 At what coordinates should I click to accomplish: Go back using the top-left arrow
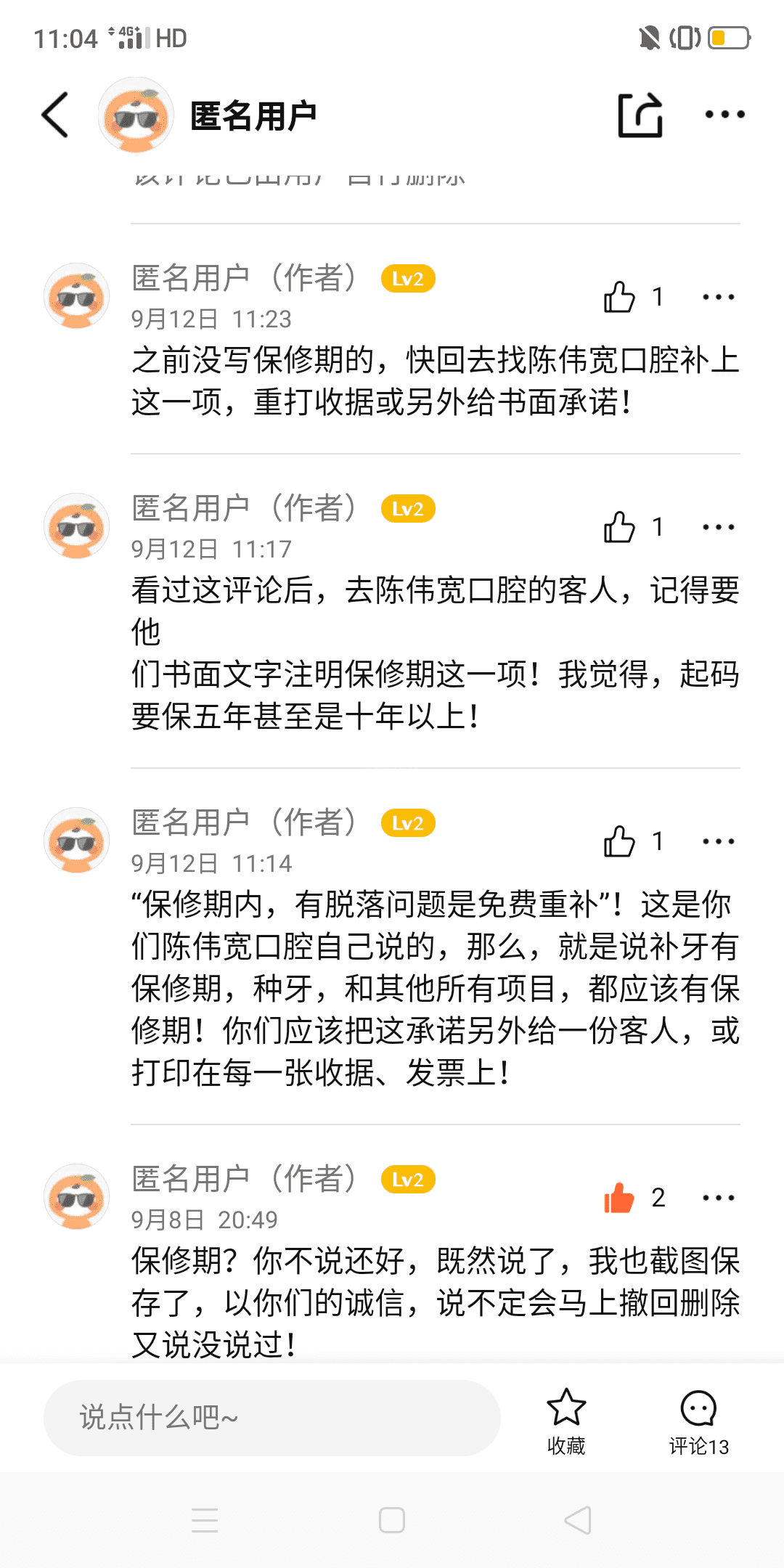click(x=55, y=115)
